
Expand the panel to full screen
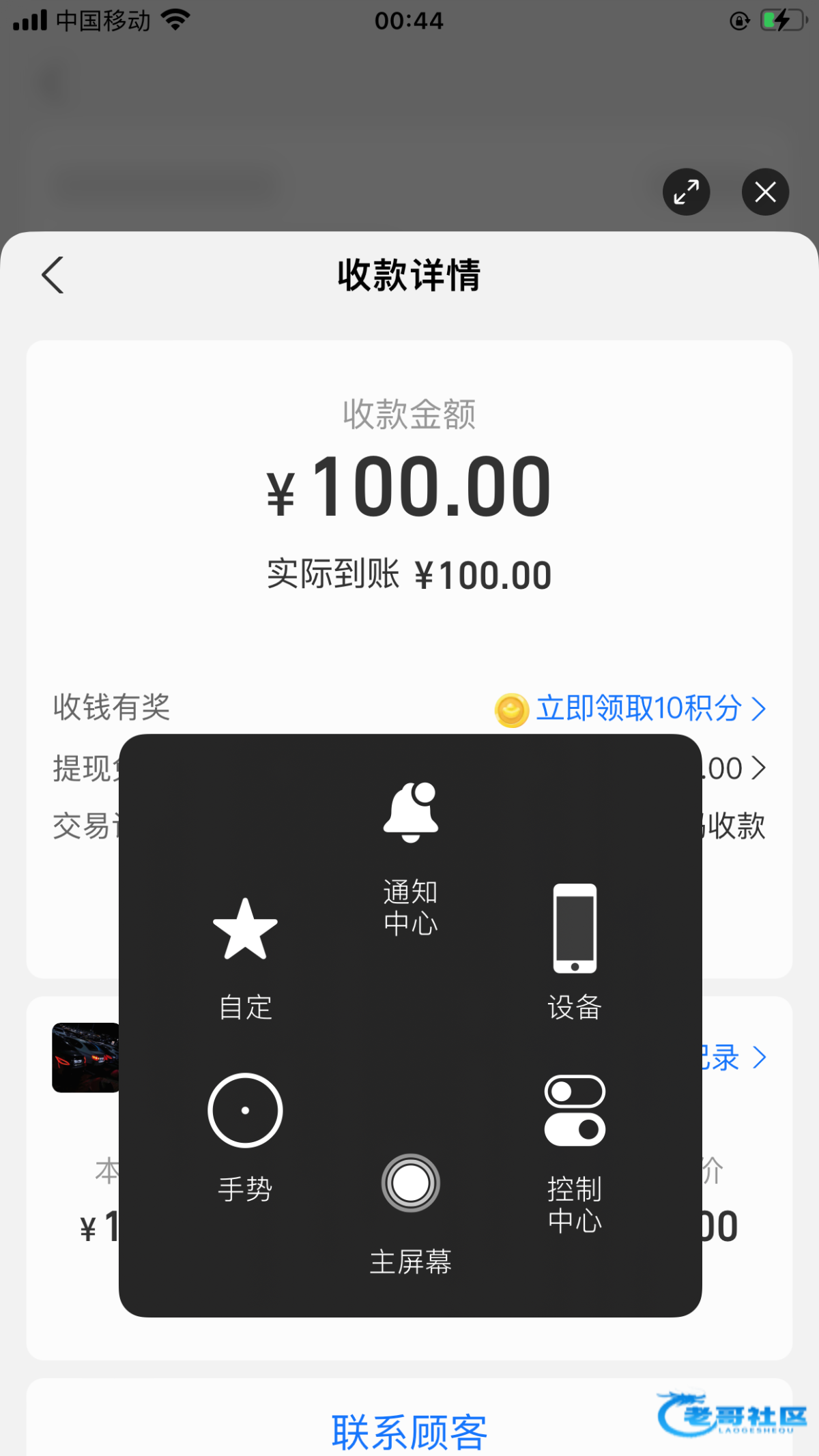point(686,192)
